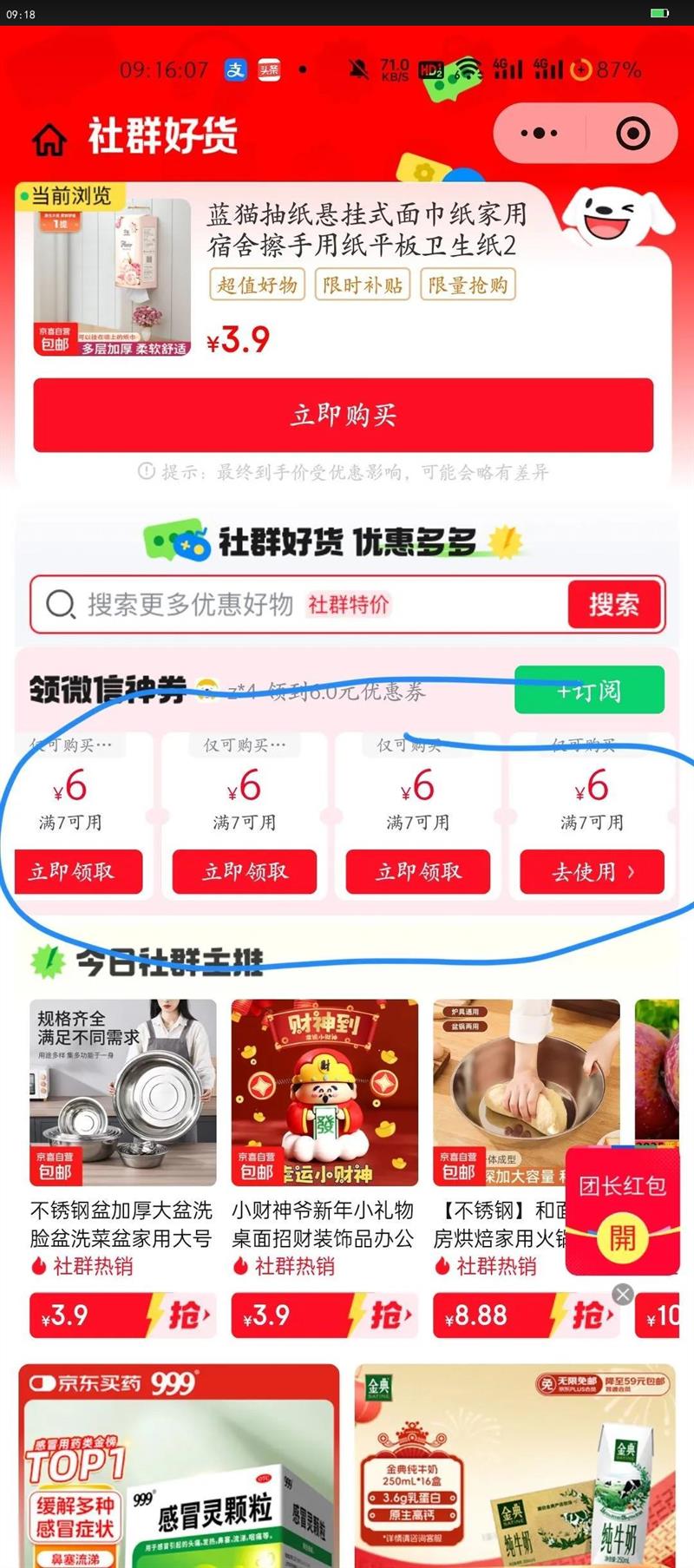Claim the first ¥6 coupon via 立即领取
Screen dimensions: 694x1568
click(x=78, y=872)
